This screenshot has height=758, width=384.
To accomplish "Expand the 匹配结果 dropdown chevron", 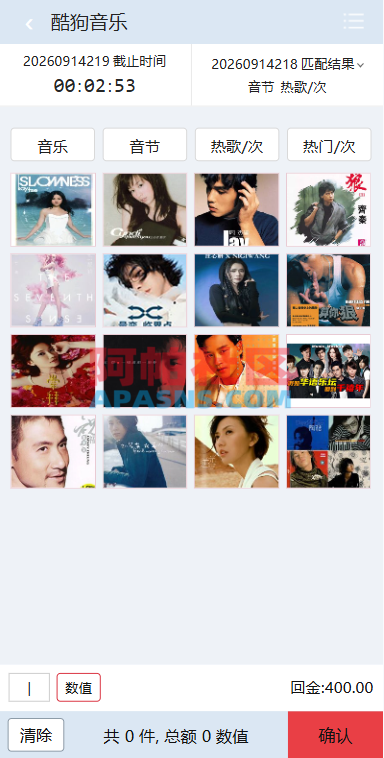I will pos(360,65).
